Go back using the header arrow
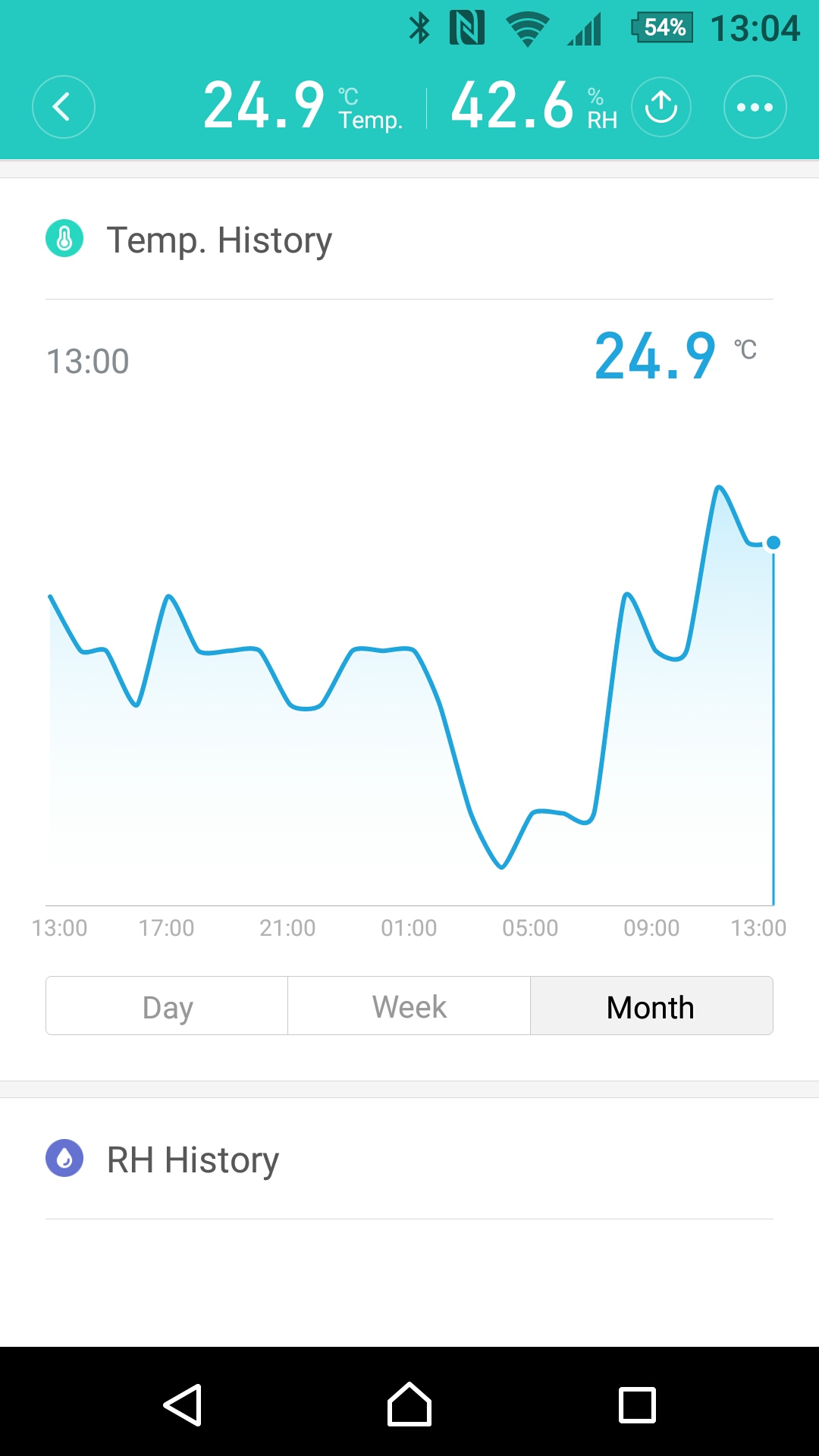The height and width of the screenshot is (1456, 819). pos(64,107)
